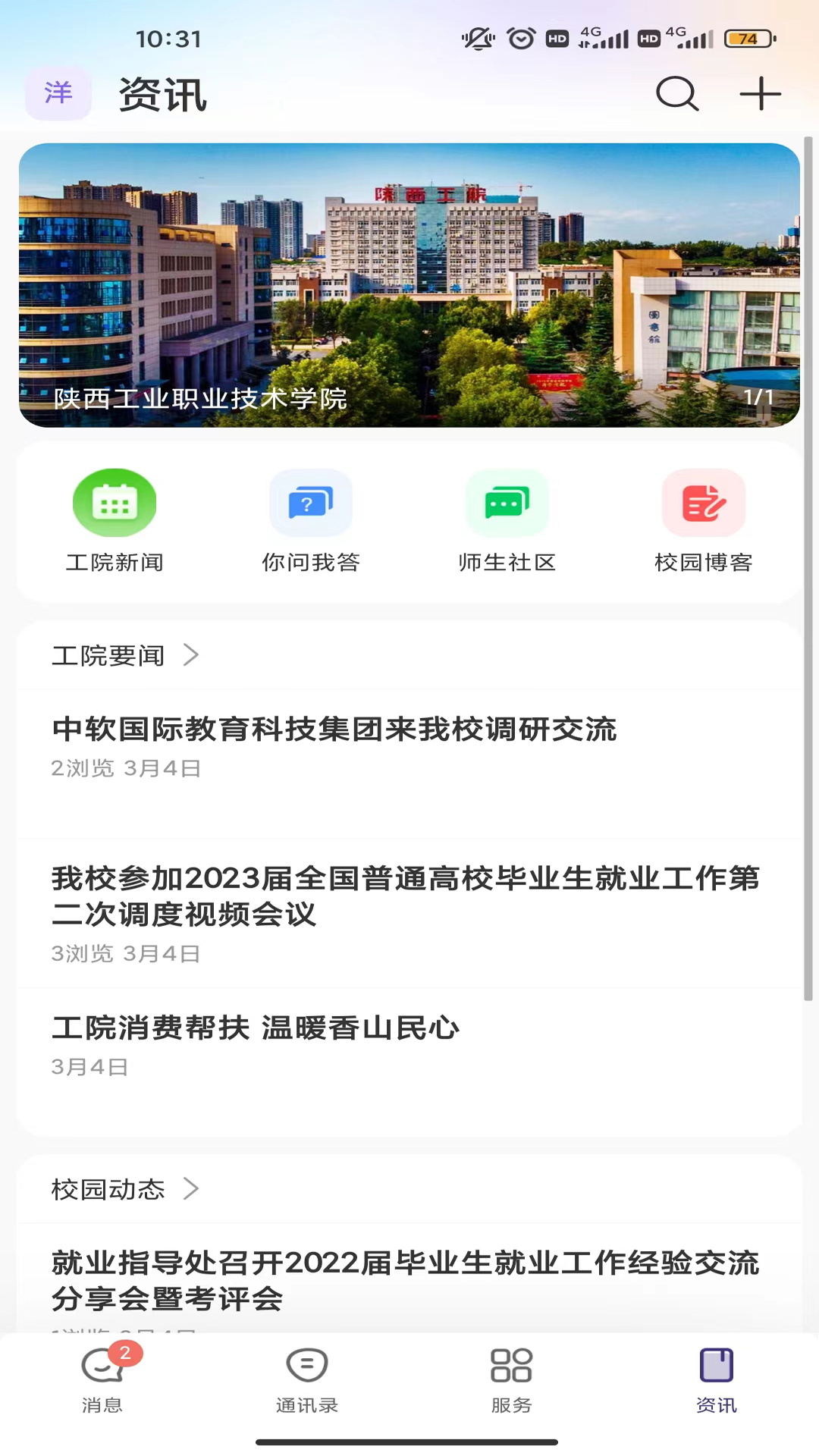The width and height of the screenshot is (819, 1456).
Task: Go to 你问我答
Action: [x=311, y=521]
